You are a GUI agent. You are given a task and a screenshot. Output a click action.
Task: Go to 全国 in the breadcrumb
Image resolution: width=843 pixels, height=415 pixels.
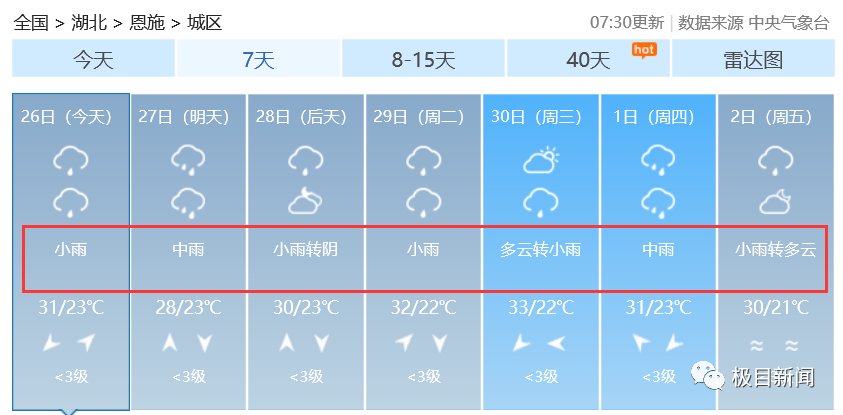31,22
